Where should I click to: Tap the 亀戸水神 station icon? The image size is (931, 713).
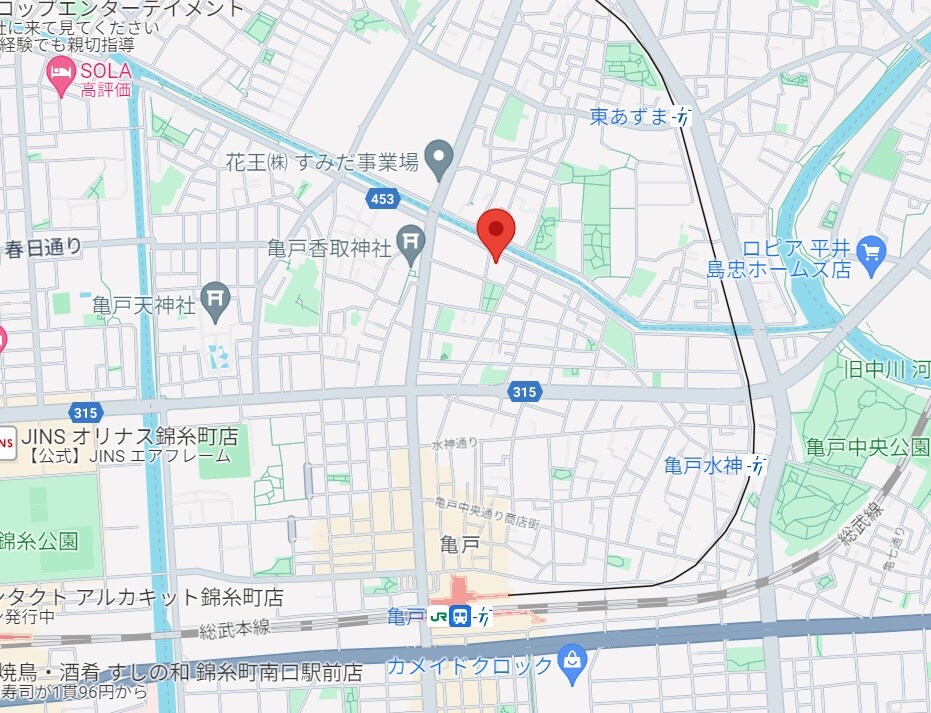click(x=759, y=465)
